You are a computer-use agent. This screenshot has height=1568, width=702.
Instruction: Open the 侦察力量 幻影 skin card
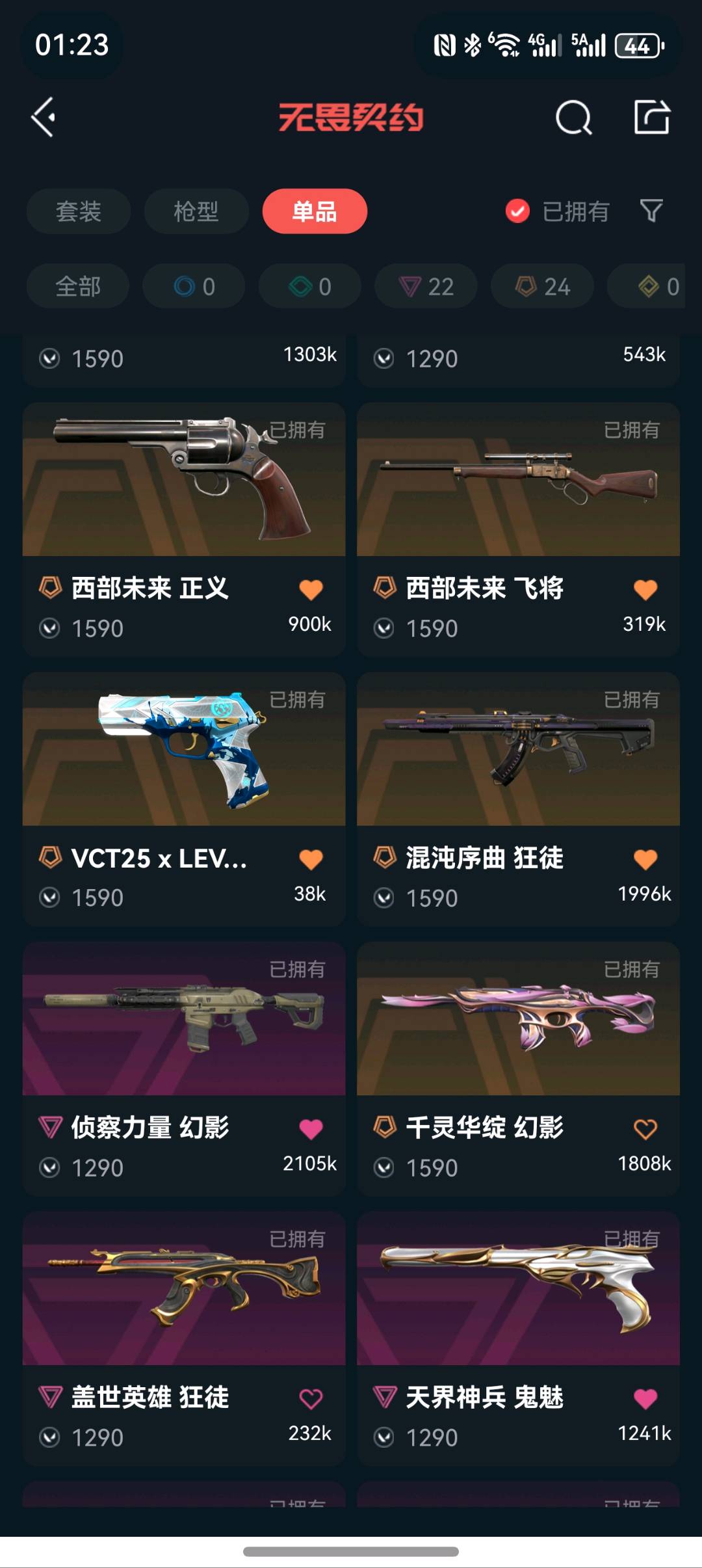pos(184,1021)
